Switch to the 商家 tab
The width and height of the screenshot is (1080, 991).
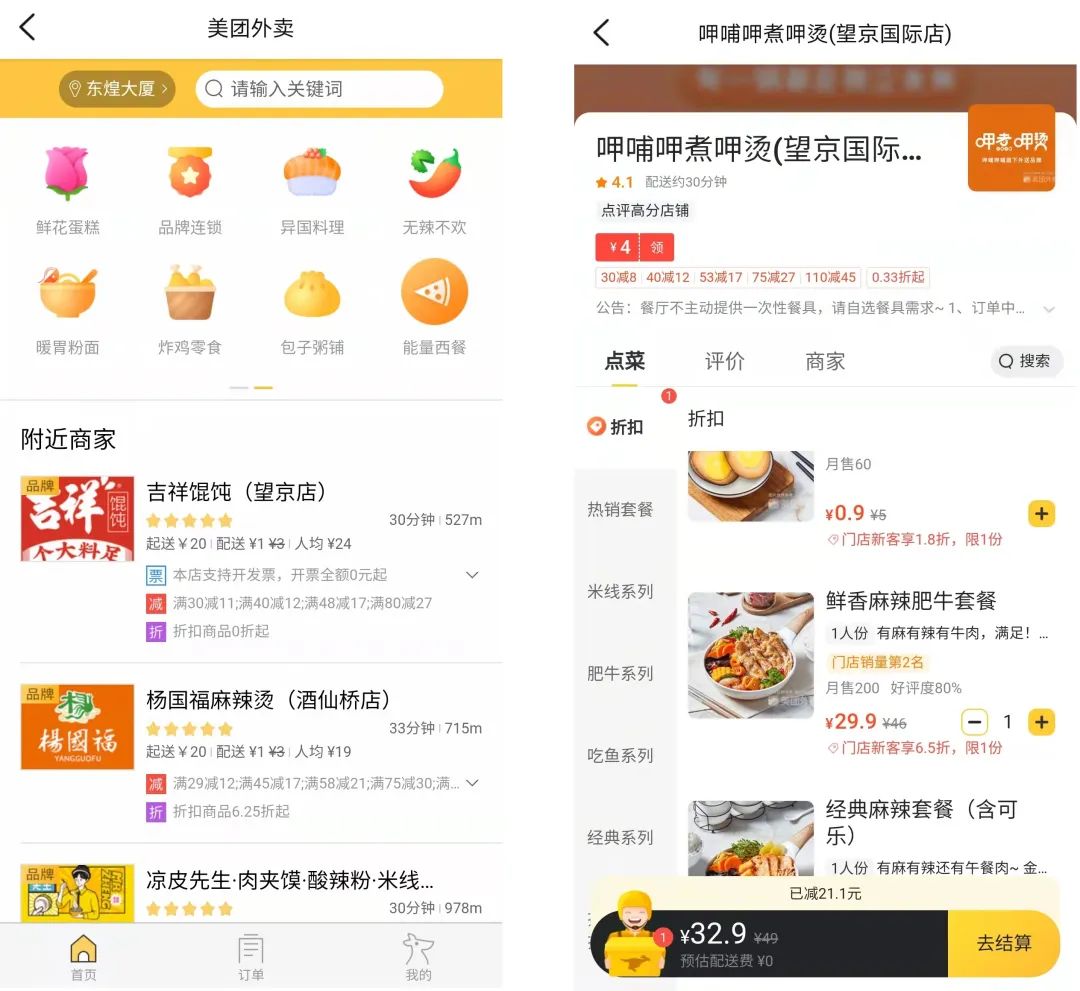[x=825, y=361]
